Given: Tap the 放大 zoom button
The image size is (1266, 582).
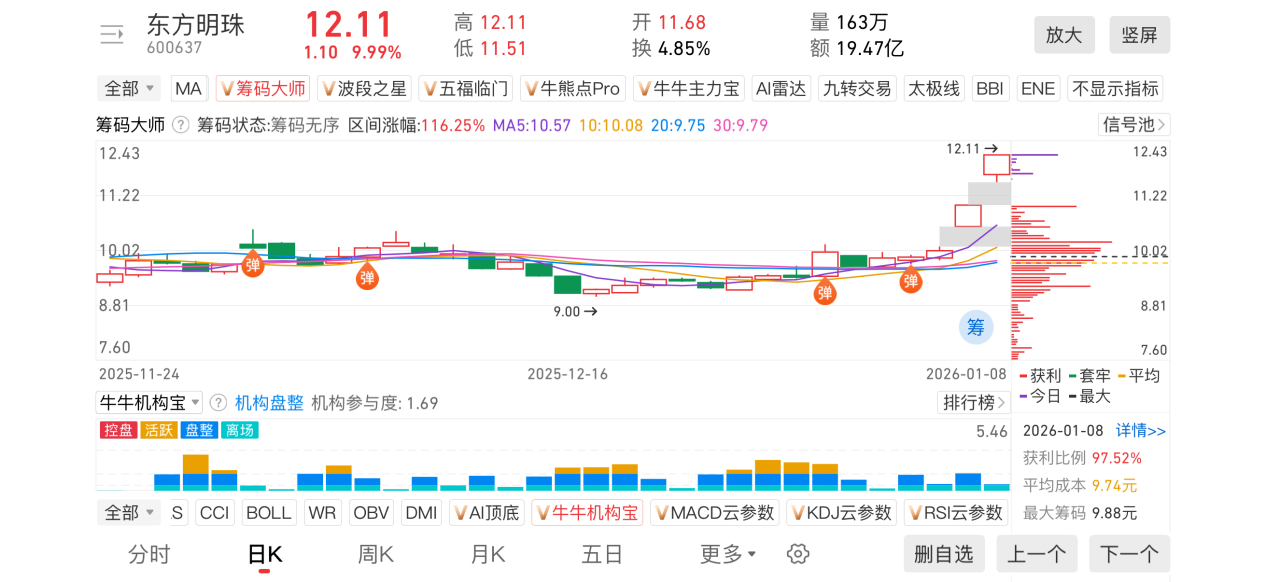Looking at the screenshot, I should pos(1064,35).
